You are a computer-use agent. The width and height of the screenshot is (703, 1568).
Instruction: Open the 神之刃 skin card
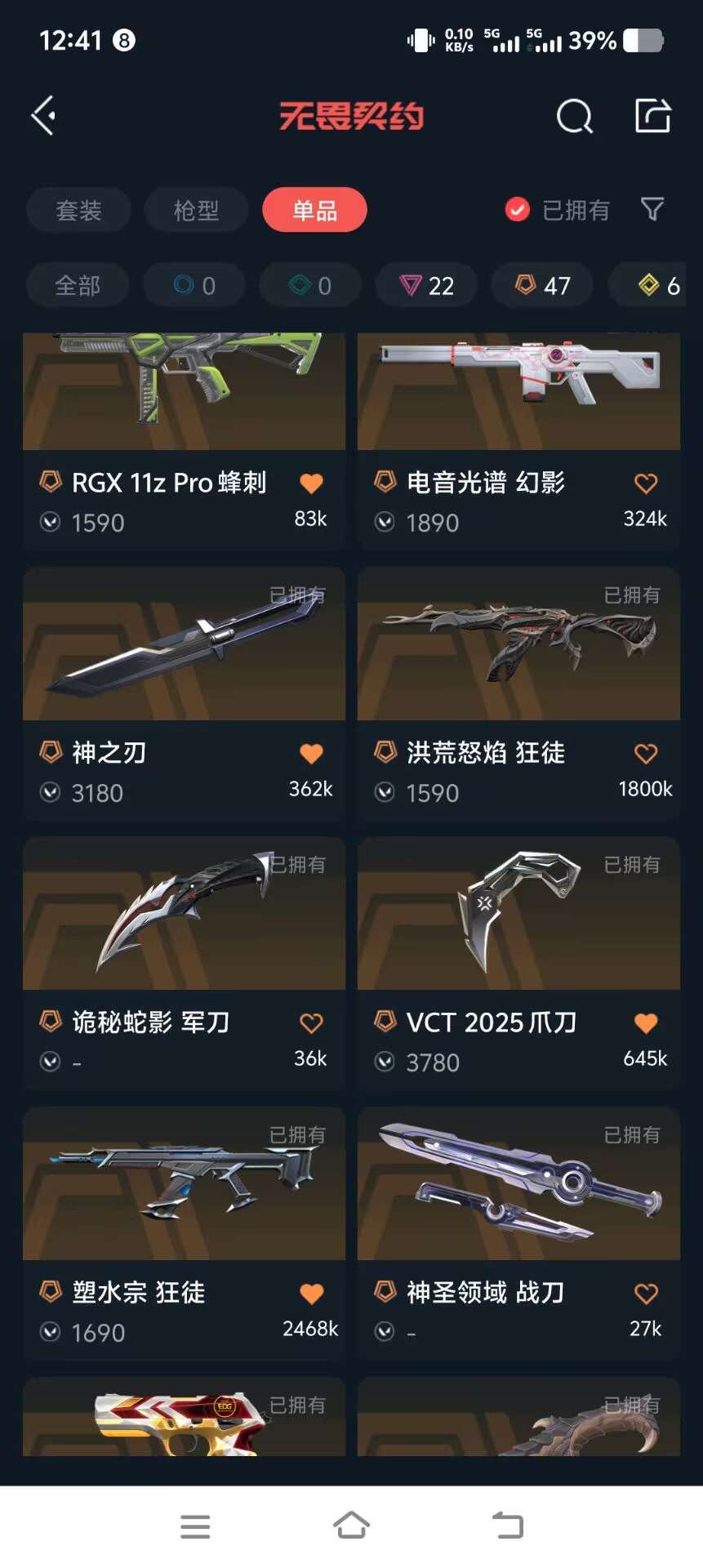184,693
